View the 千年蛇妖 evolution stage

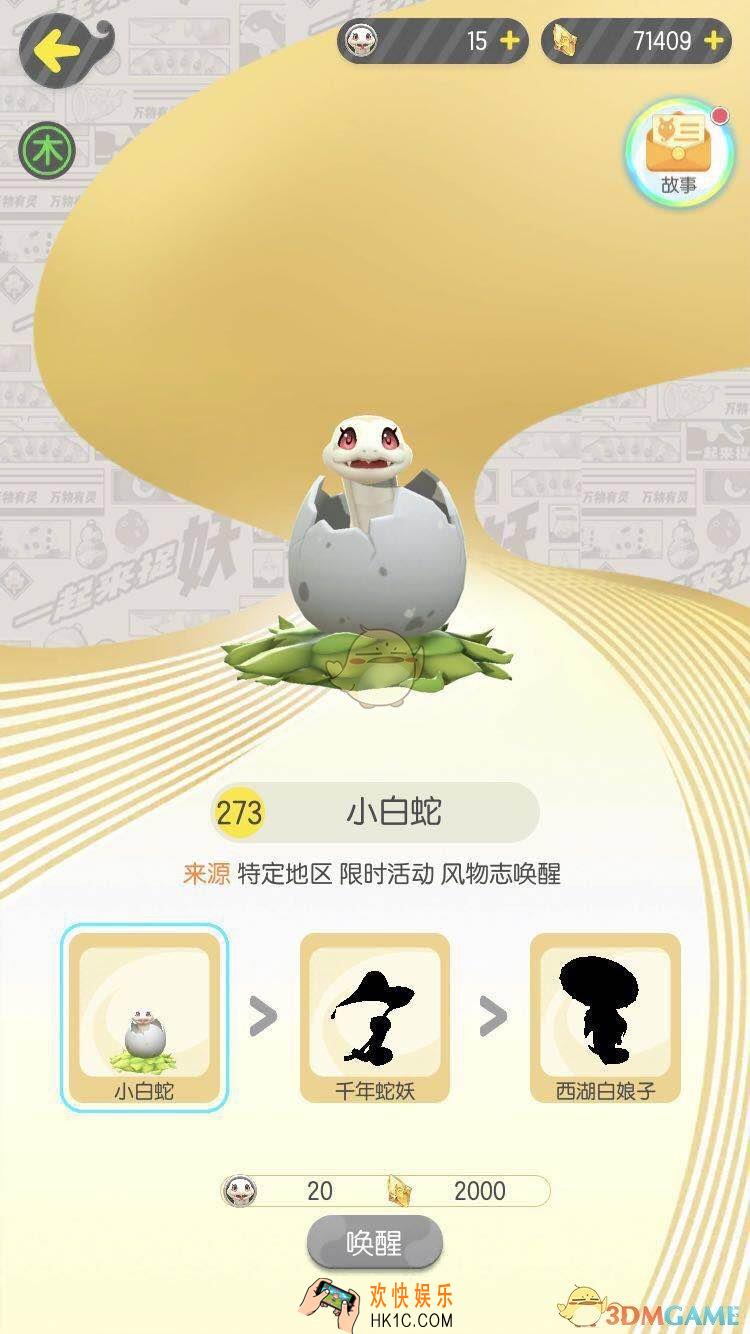click(x=374, y=1017)
